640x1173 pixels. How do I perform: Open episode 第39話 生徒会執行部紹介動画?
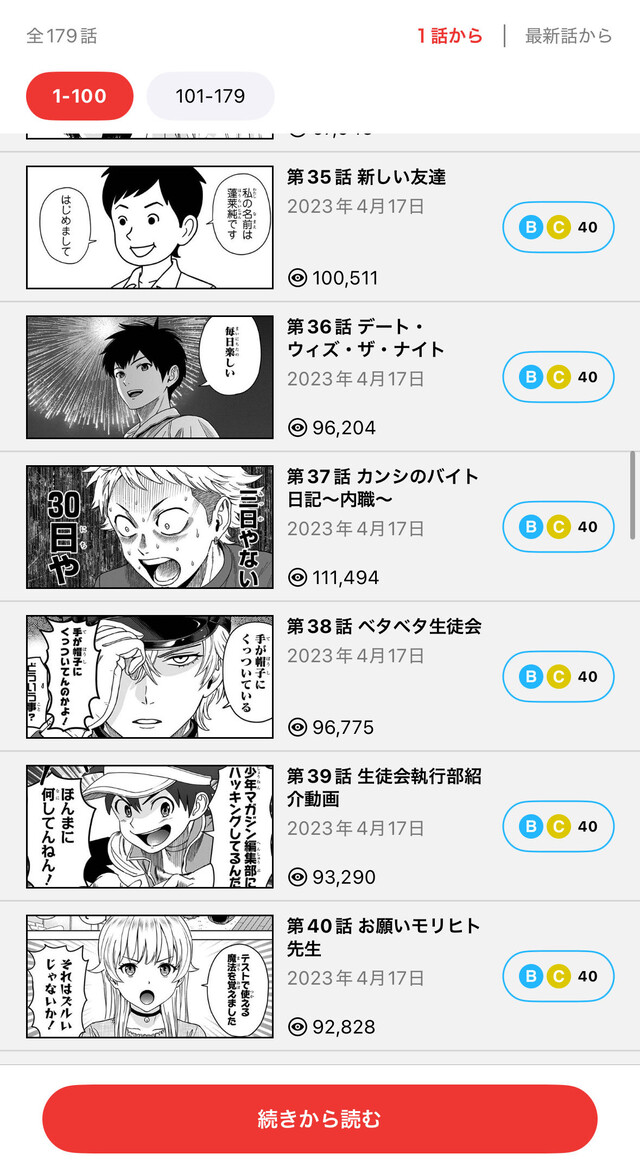click(320, 826)
